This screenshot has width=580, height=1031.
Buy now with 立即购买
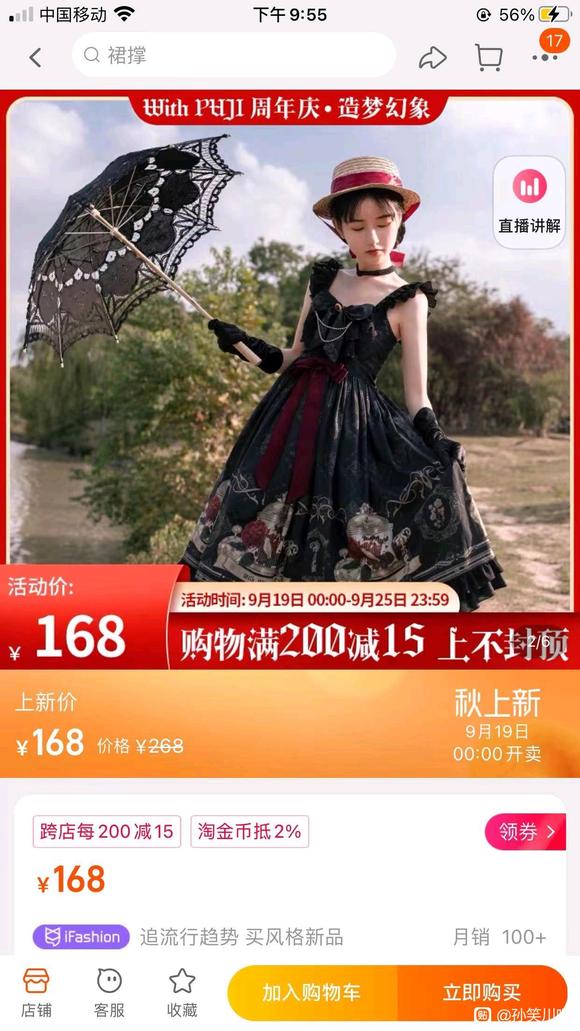[x=482, y=992]
